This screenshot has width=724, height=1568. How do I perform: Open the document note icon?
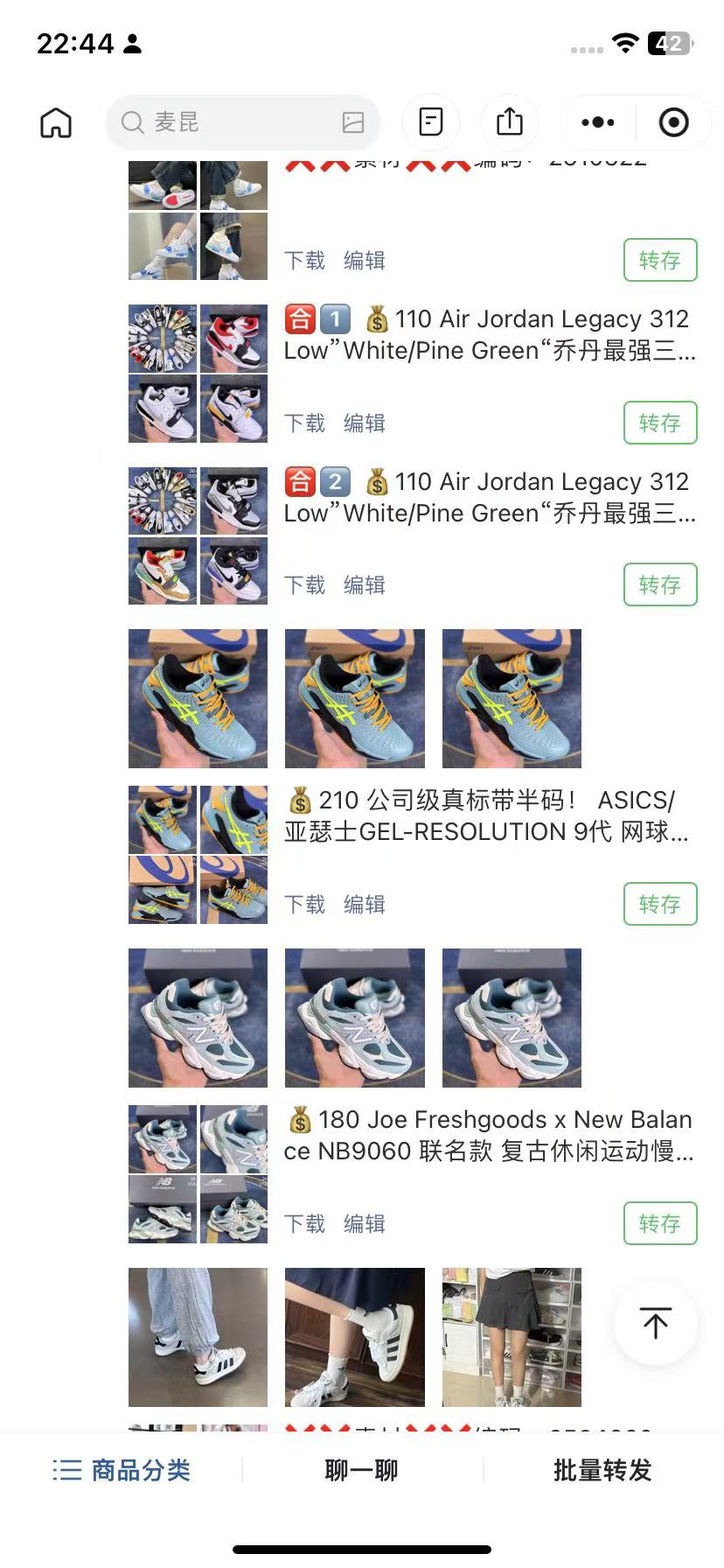431,122
